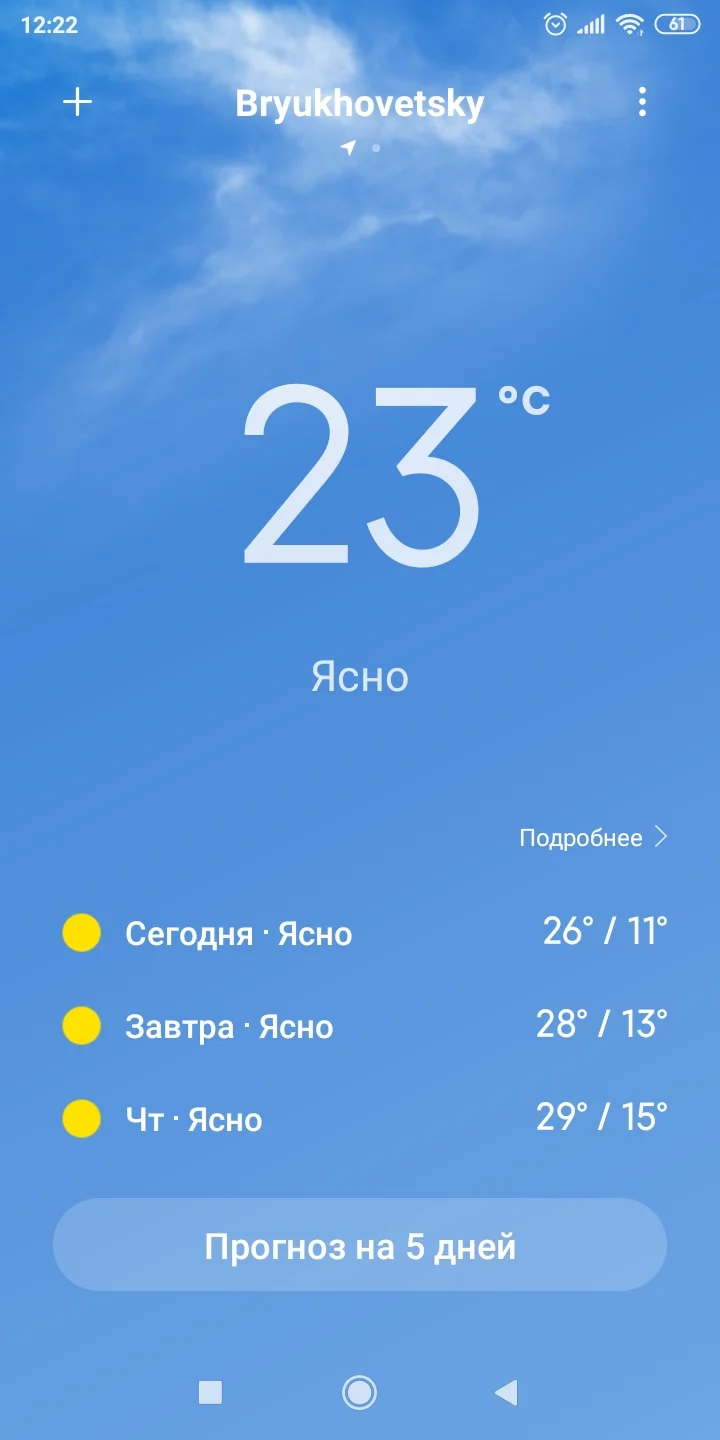Tap Прогноз на 5 дней button

pos(360,1245)
